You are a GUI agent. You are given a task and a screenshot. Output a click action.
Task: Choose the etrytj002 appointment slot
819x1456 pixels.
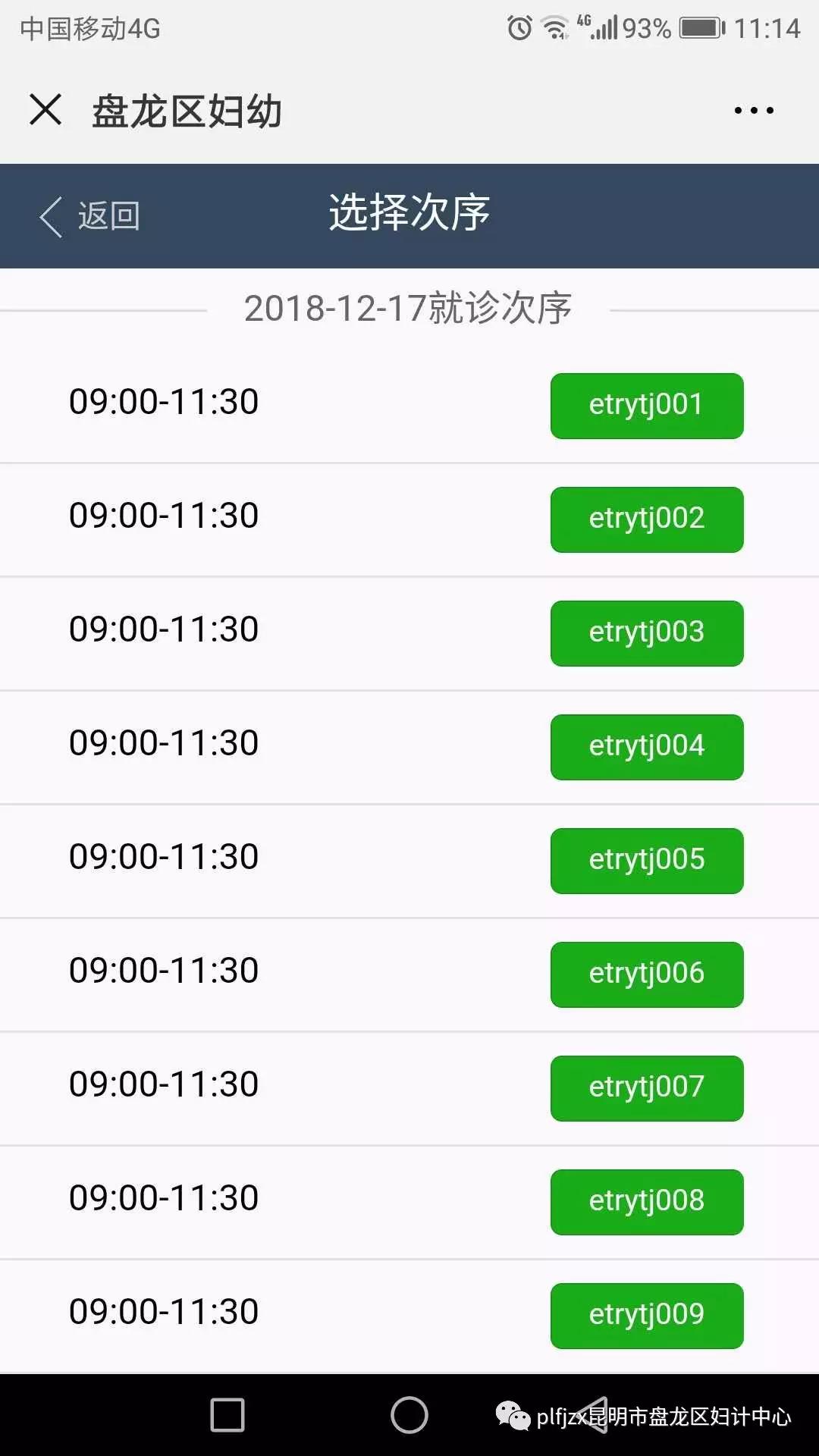coord(646,519)
